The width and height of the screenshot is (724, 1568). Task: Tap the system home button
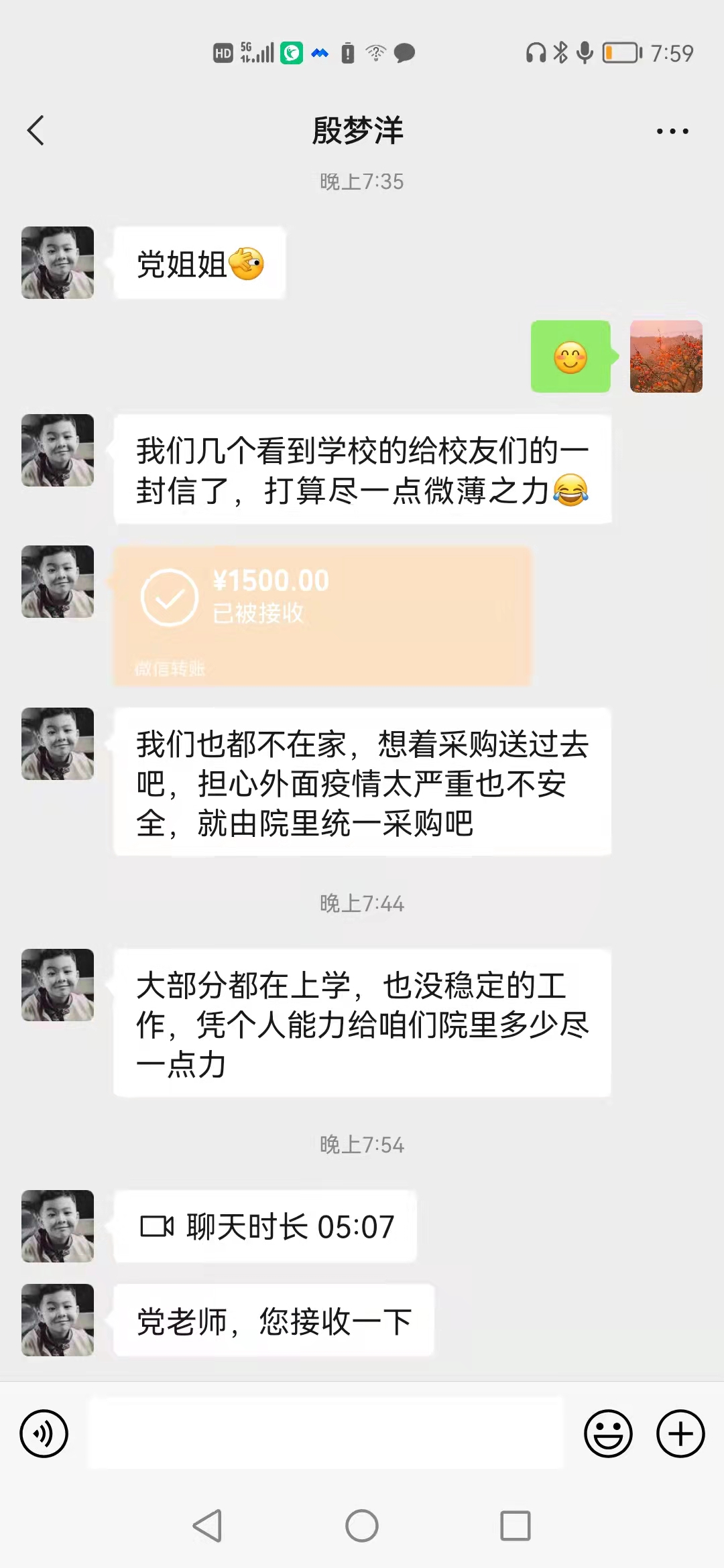[x=362, y=1526]
